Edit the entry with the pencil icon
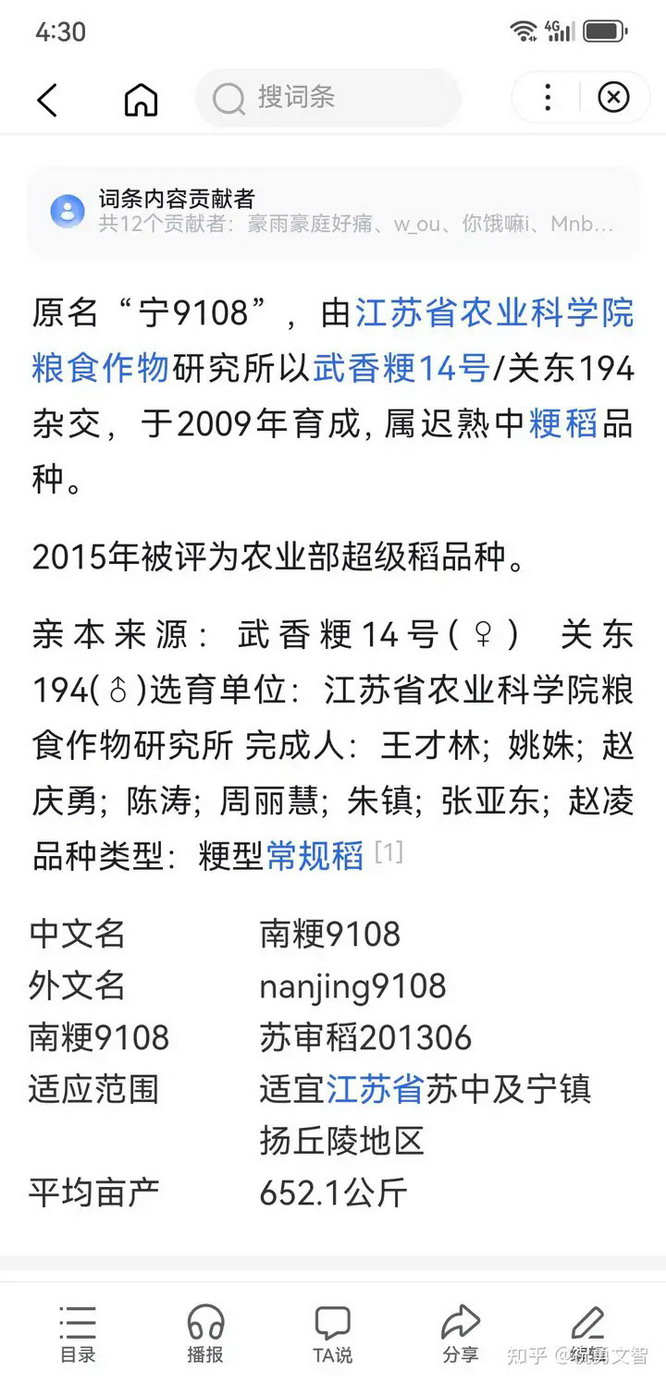Image resolution: width=666 pixels, height=1383 pixels. [588, 1325]
